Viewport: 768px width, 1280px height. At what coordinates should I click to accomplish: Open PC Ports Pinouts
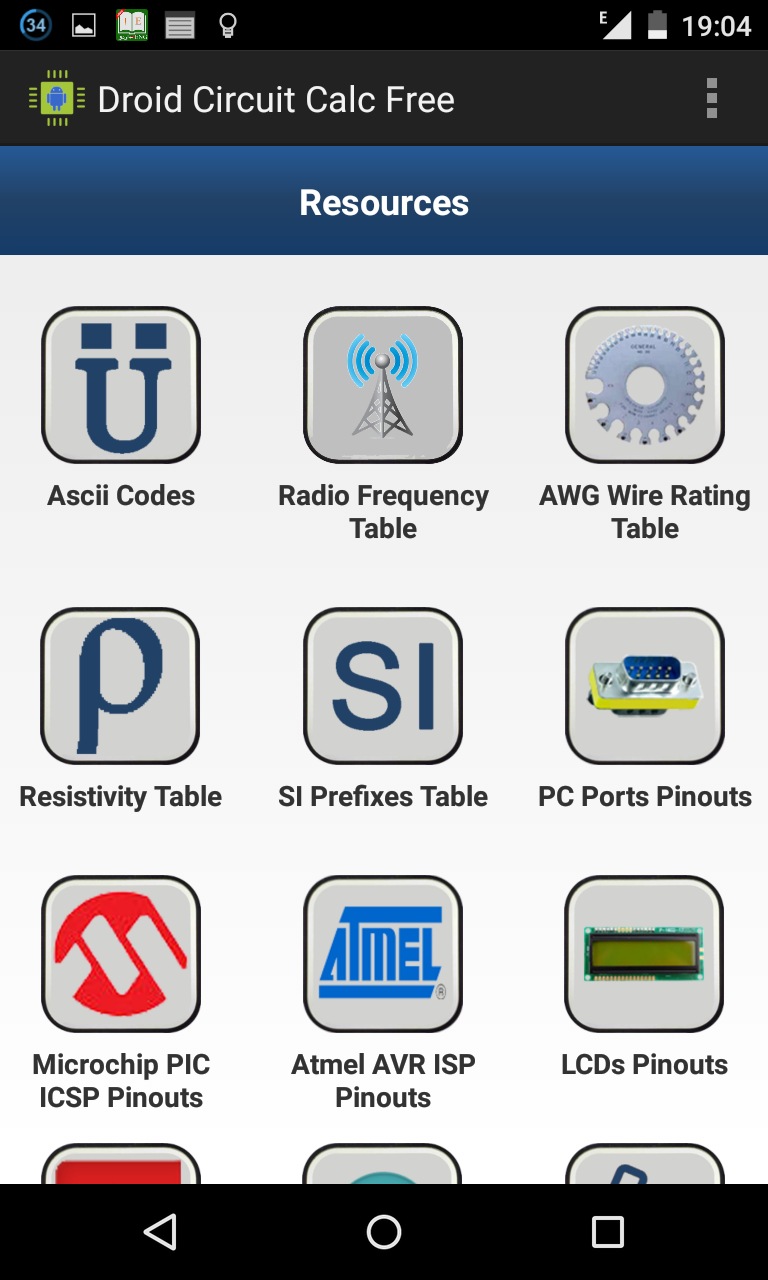tap(645, 686)
